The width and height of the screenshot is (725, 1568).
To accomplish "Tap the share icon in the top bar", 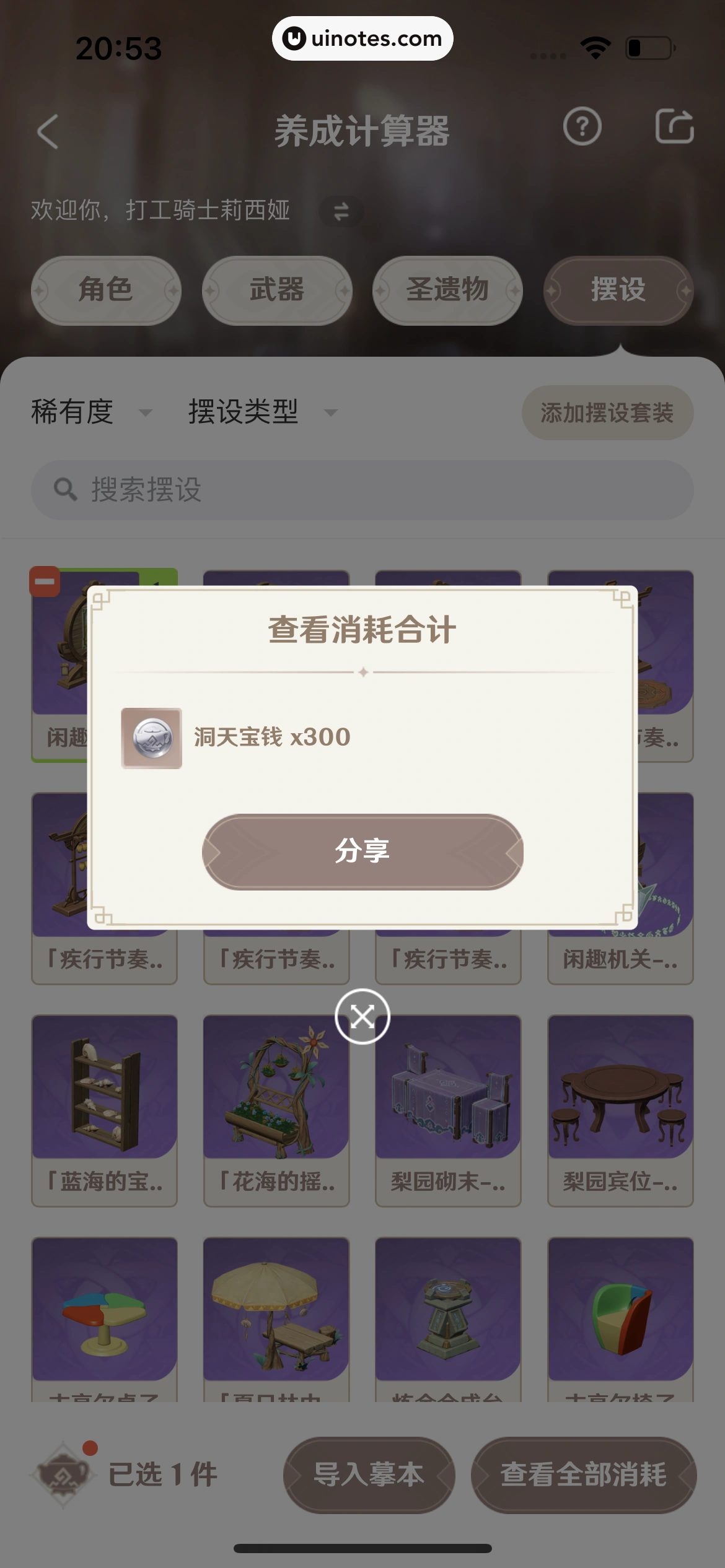I will (x=675, y=126).
